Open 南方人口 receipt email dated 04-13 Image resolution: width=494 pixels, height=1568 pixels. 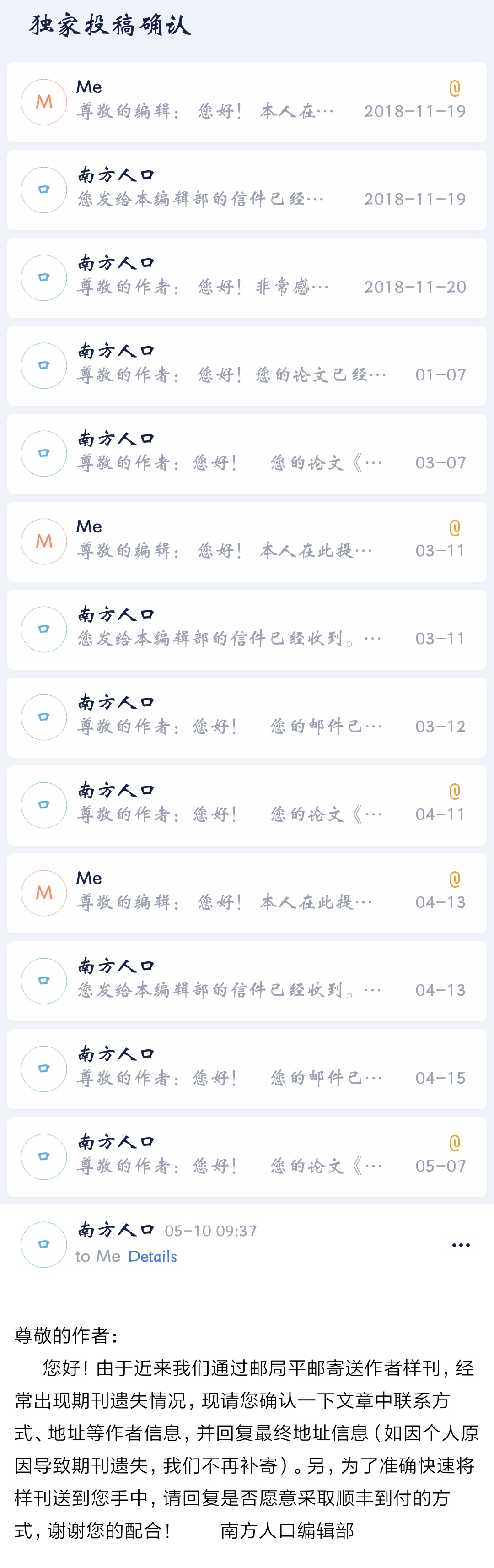pyautogui.click(x=247, y=981)
